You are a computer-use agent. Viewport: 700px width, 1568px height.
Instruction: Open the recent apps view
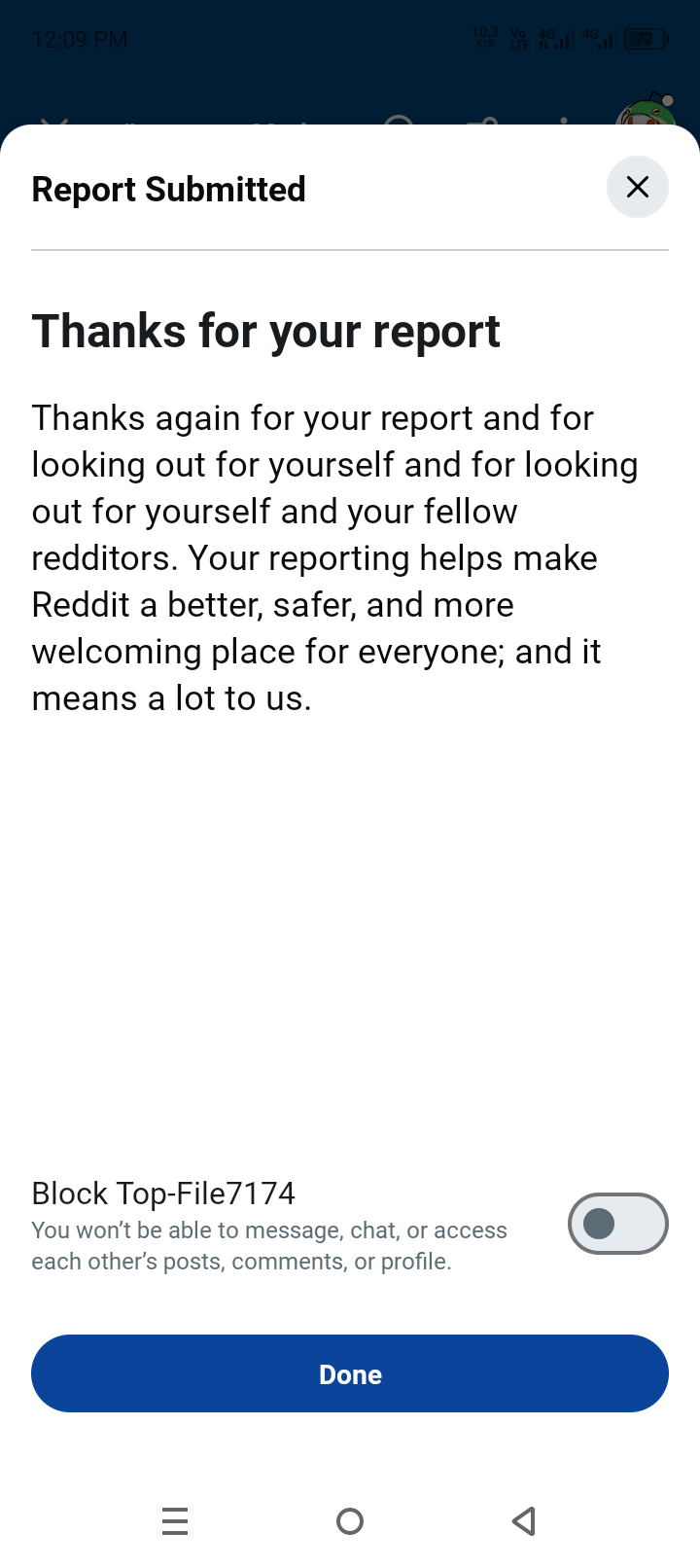175,1521
